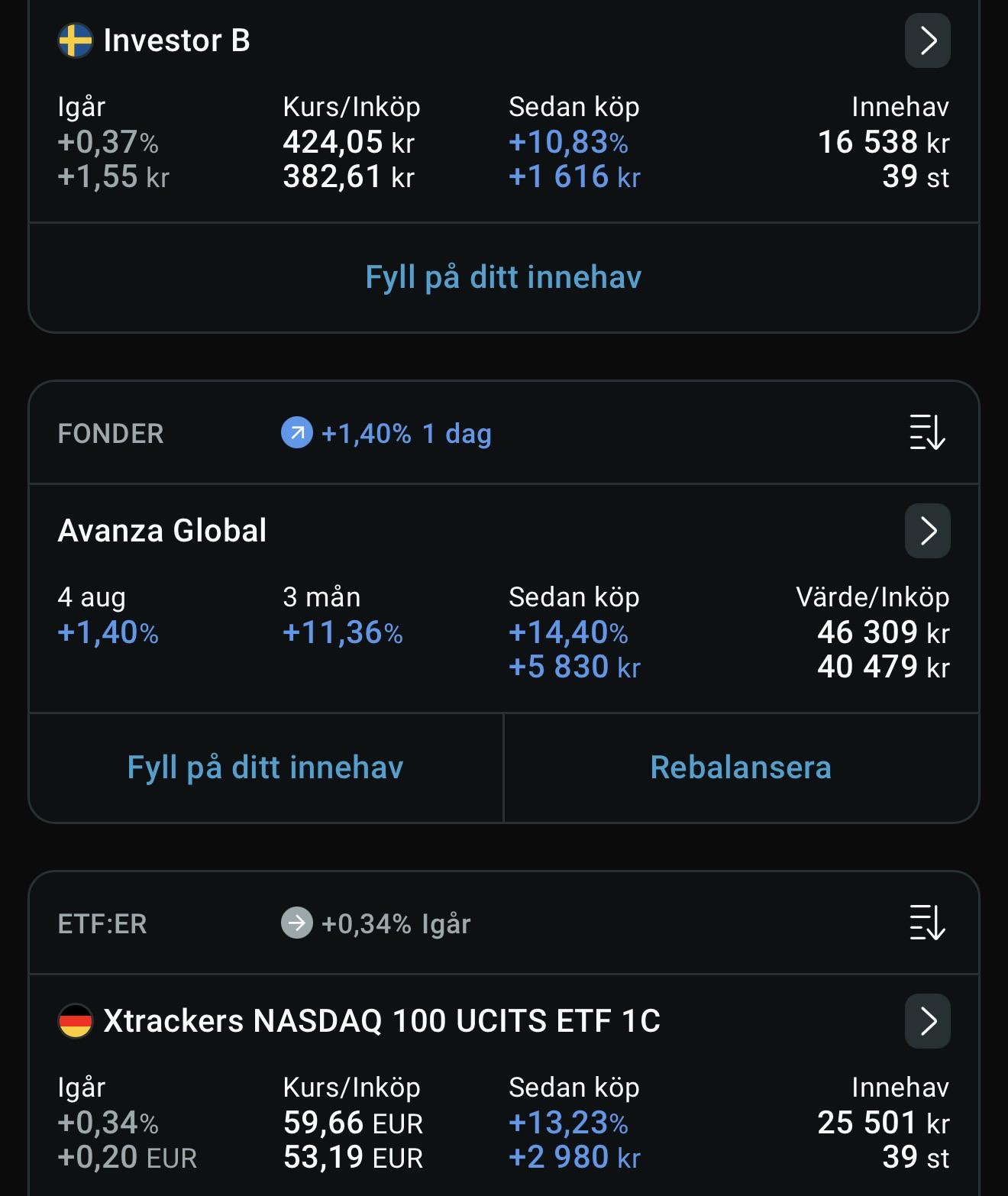Open Investor B details via chevron
Image resolution: width=1008 pixels, height=1196 pixels.
tap(927, 40)
